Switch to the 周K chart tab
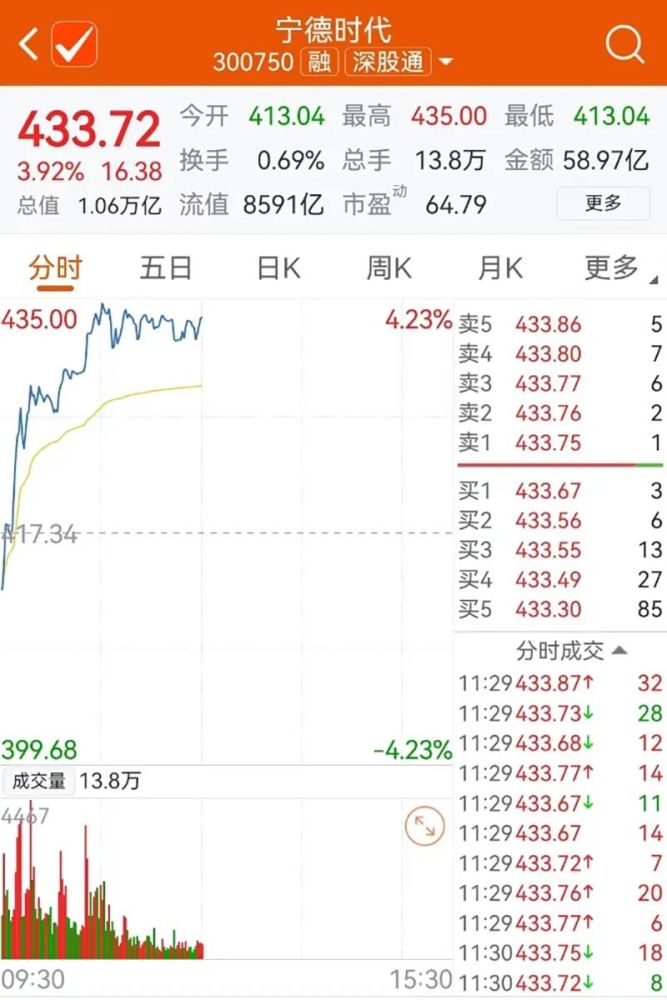This screenshot has width=667, height=1000. [x=389, y=268]
